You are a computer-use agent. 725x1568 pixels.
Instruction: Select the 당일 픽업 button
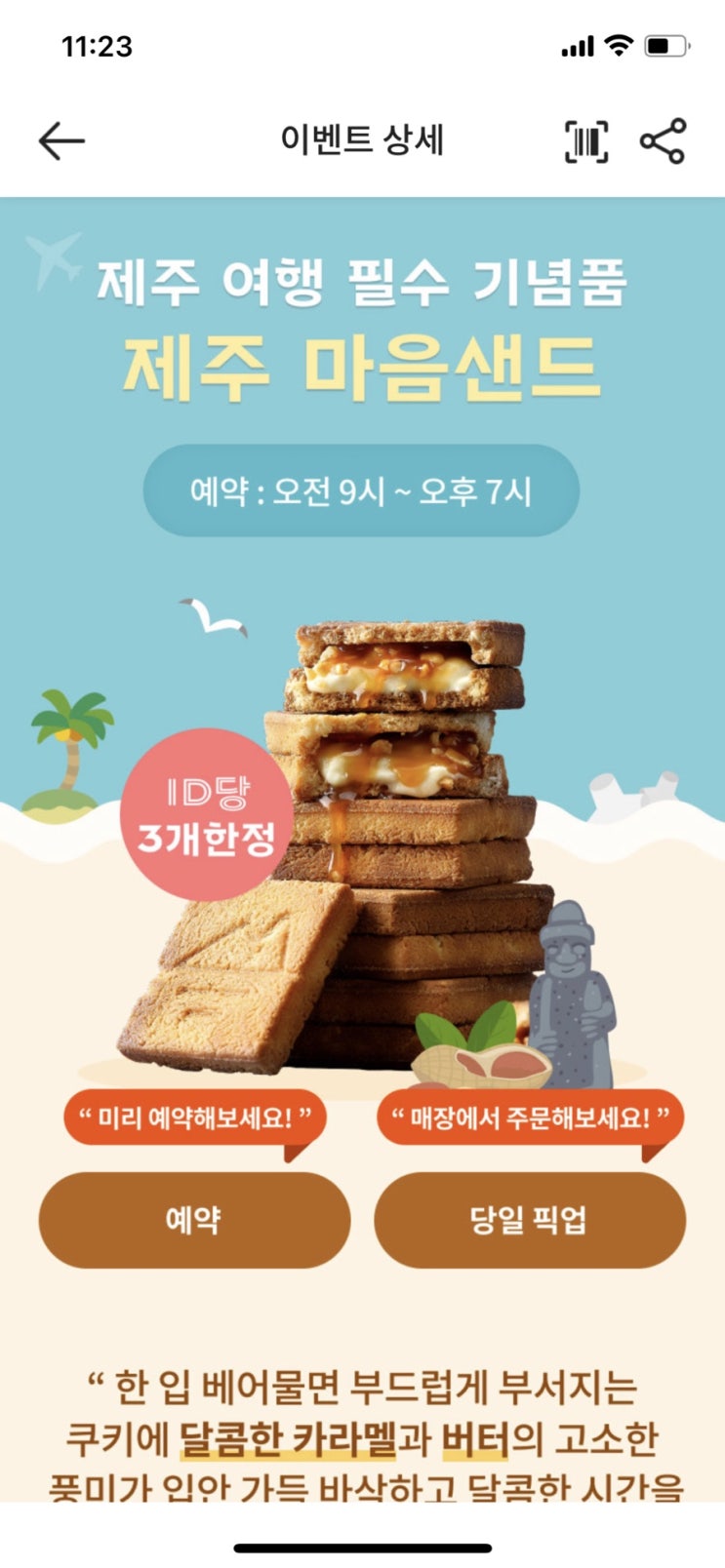(x=530, y=1220)
